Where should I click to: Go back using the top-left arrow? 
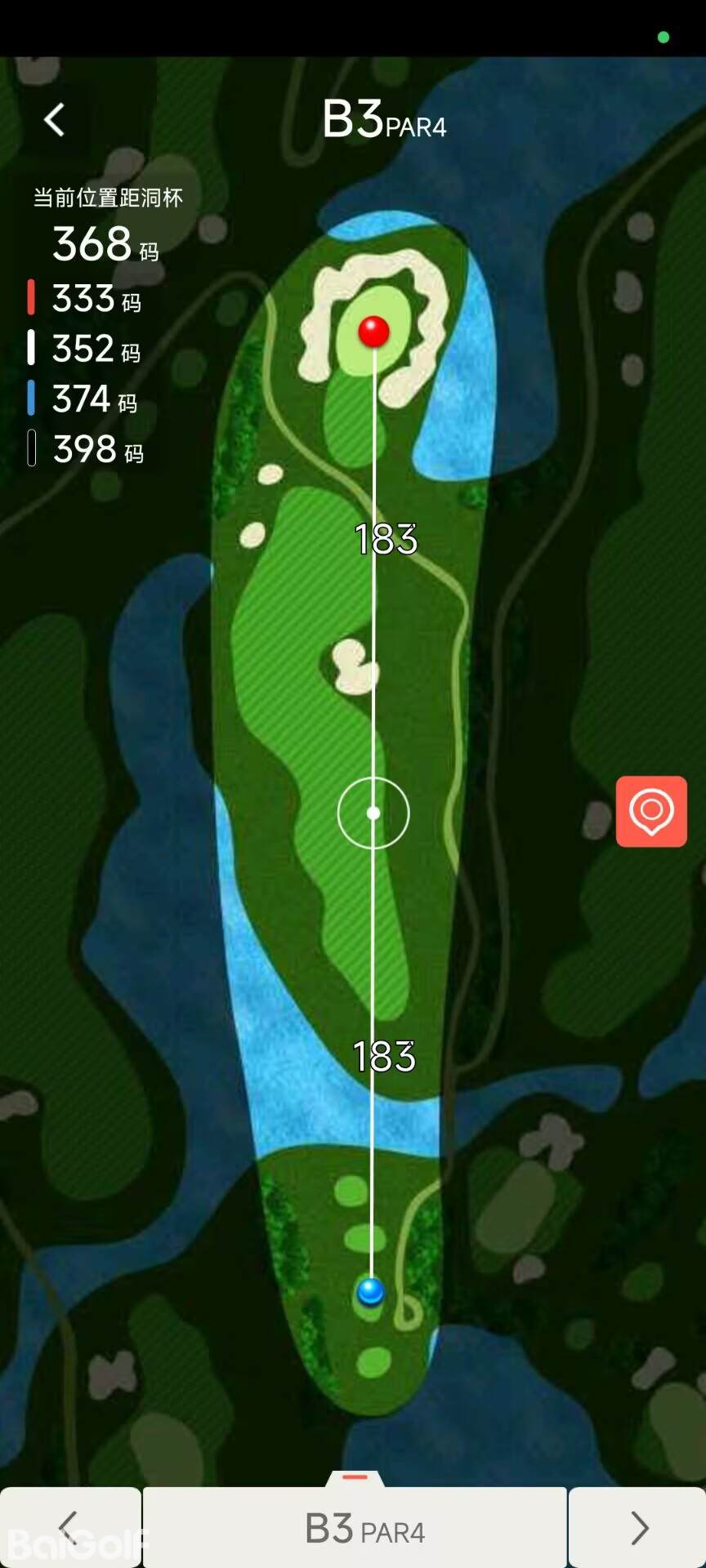[54, 120]
